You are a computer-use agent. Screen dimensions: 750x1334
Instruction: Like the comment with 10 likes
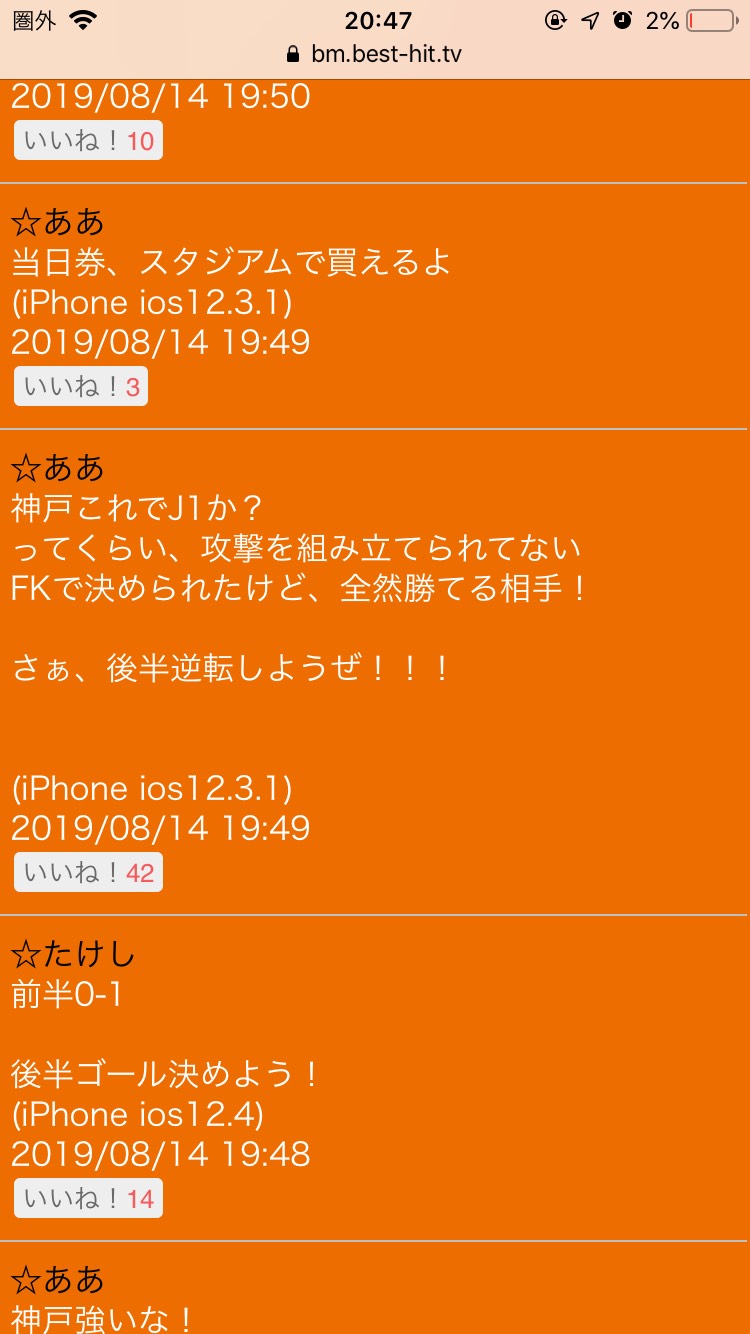point(88,141)
